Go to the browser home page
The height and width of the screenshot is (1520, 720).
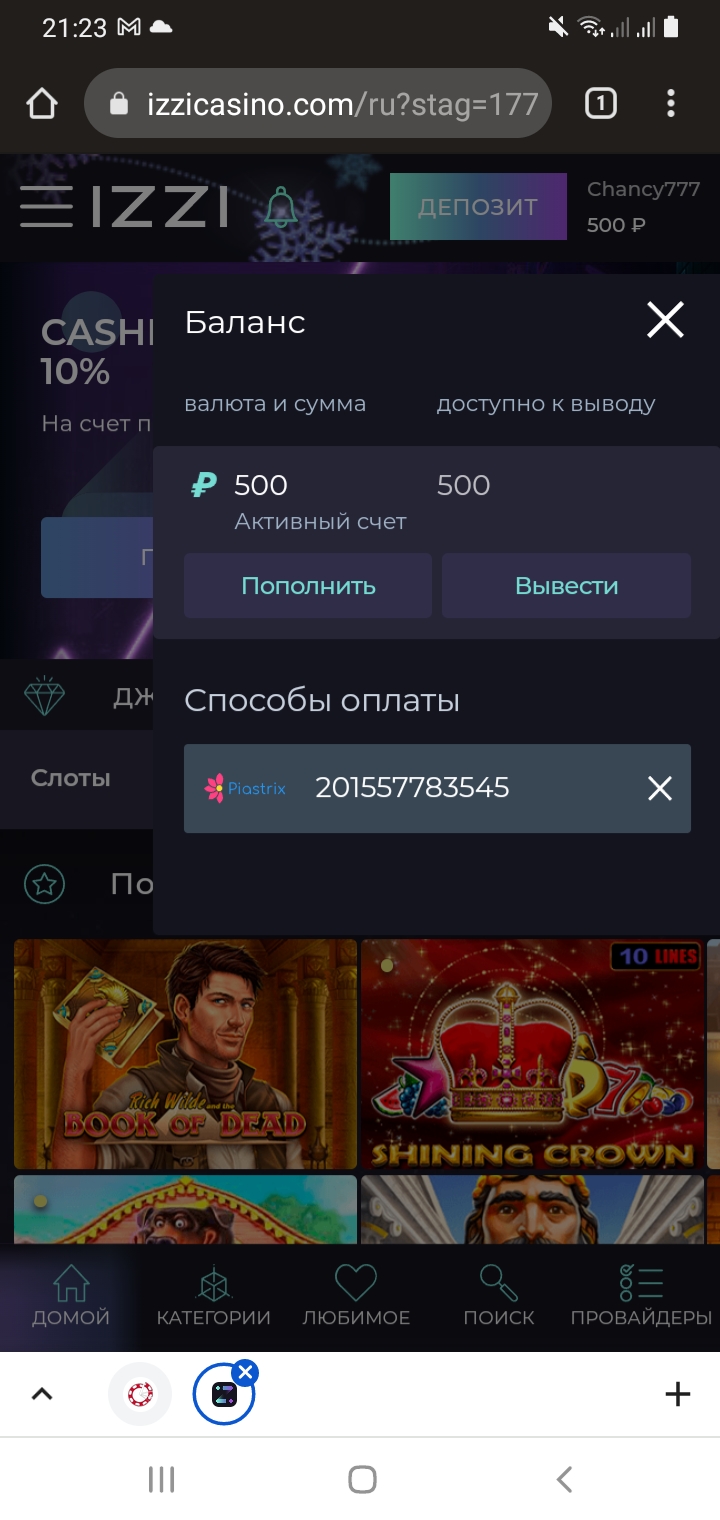[x=42, y=104]
